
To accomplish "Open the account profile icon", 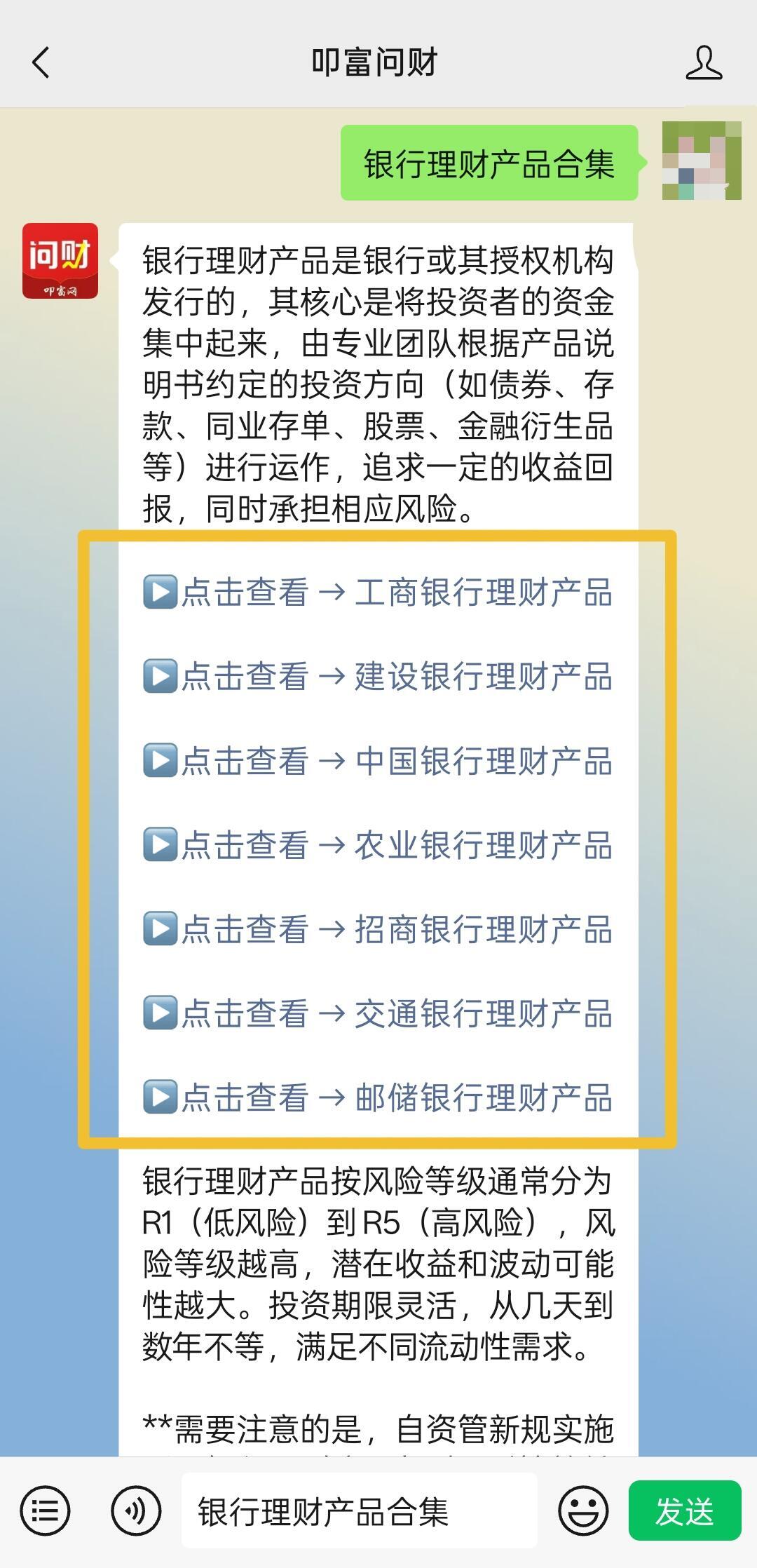I will click(703, 62).
